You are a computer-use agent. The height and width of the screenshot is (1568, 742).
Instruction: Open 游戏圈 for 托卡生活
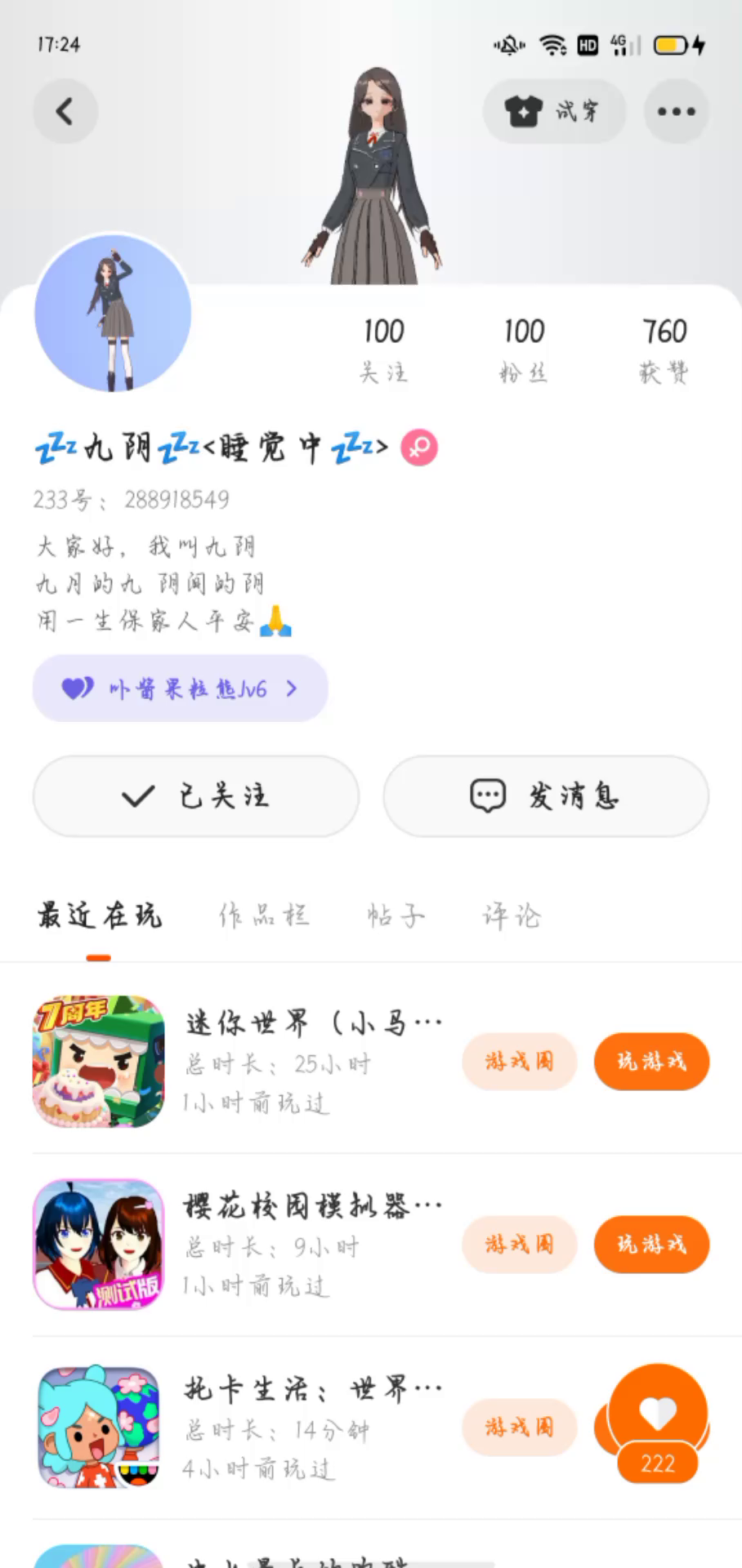tap(520, 1427)
